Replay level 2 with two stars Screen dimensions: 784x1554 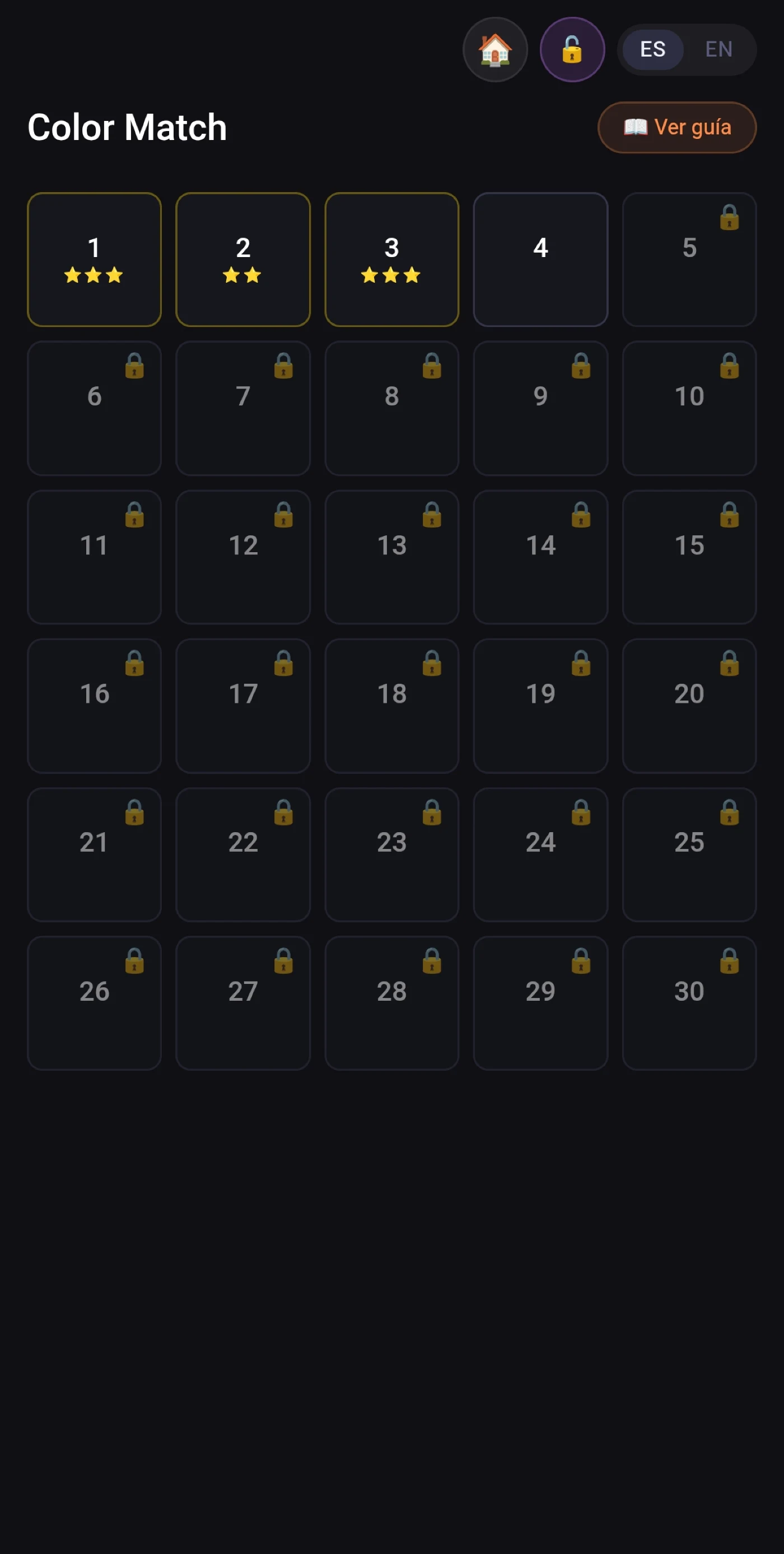point(243,259)
